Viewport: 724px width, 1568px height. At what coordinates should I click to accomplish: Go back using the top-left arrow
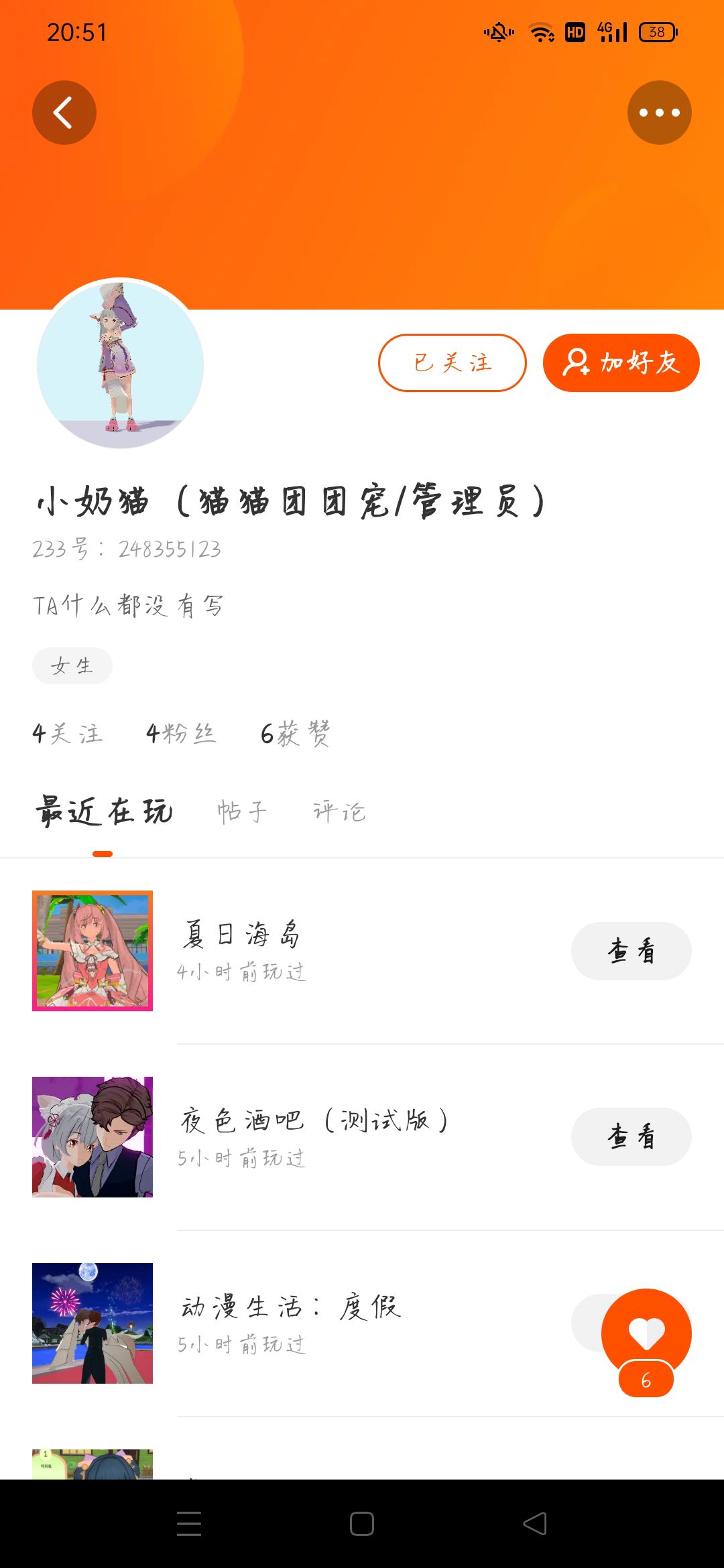click(64, 113)
